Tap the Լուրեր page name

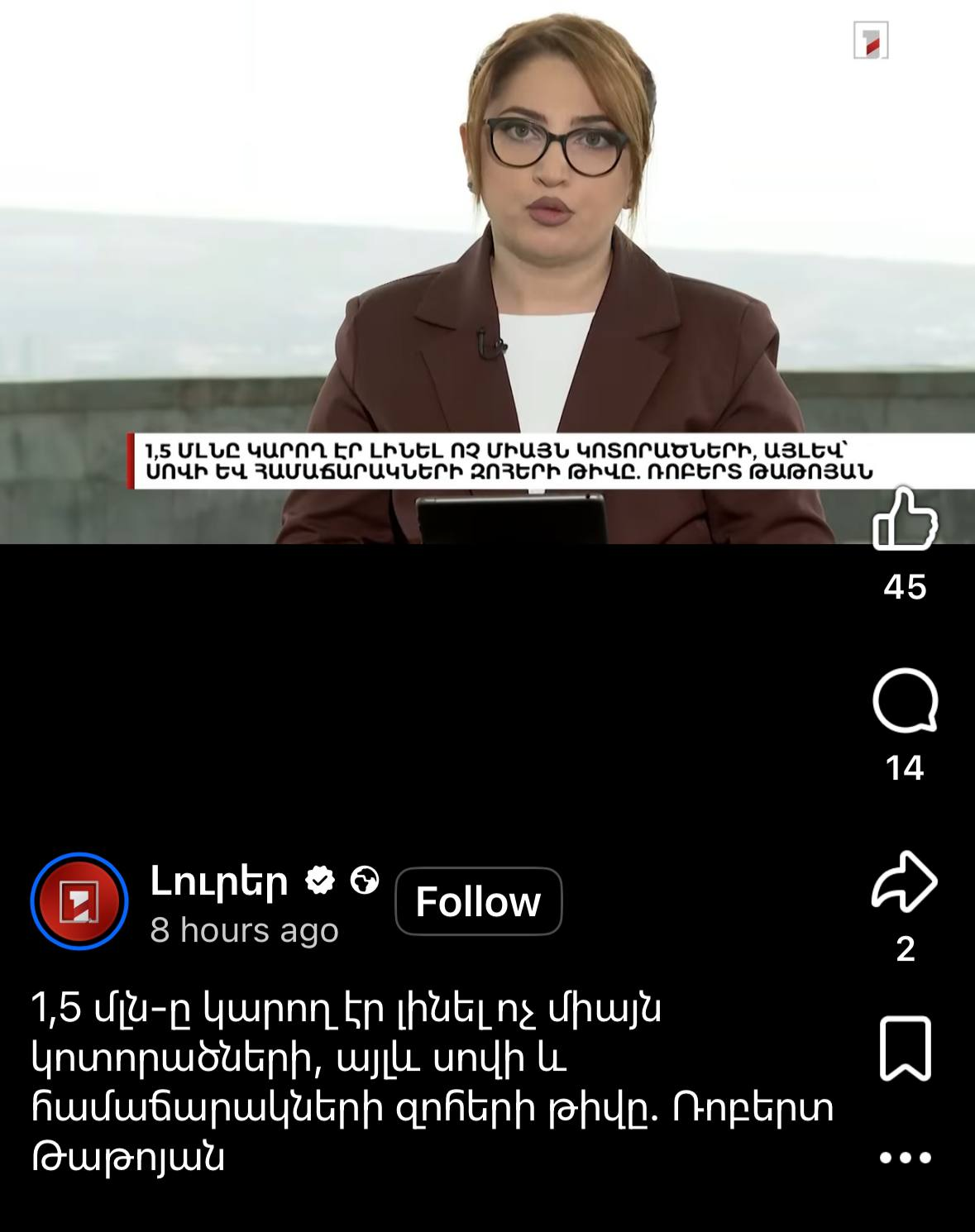pyautogui.click(x=219, y=881)
